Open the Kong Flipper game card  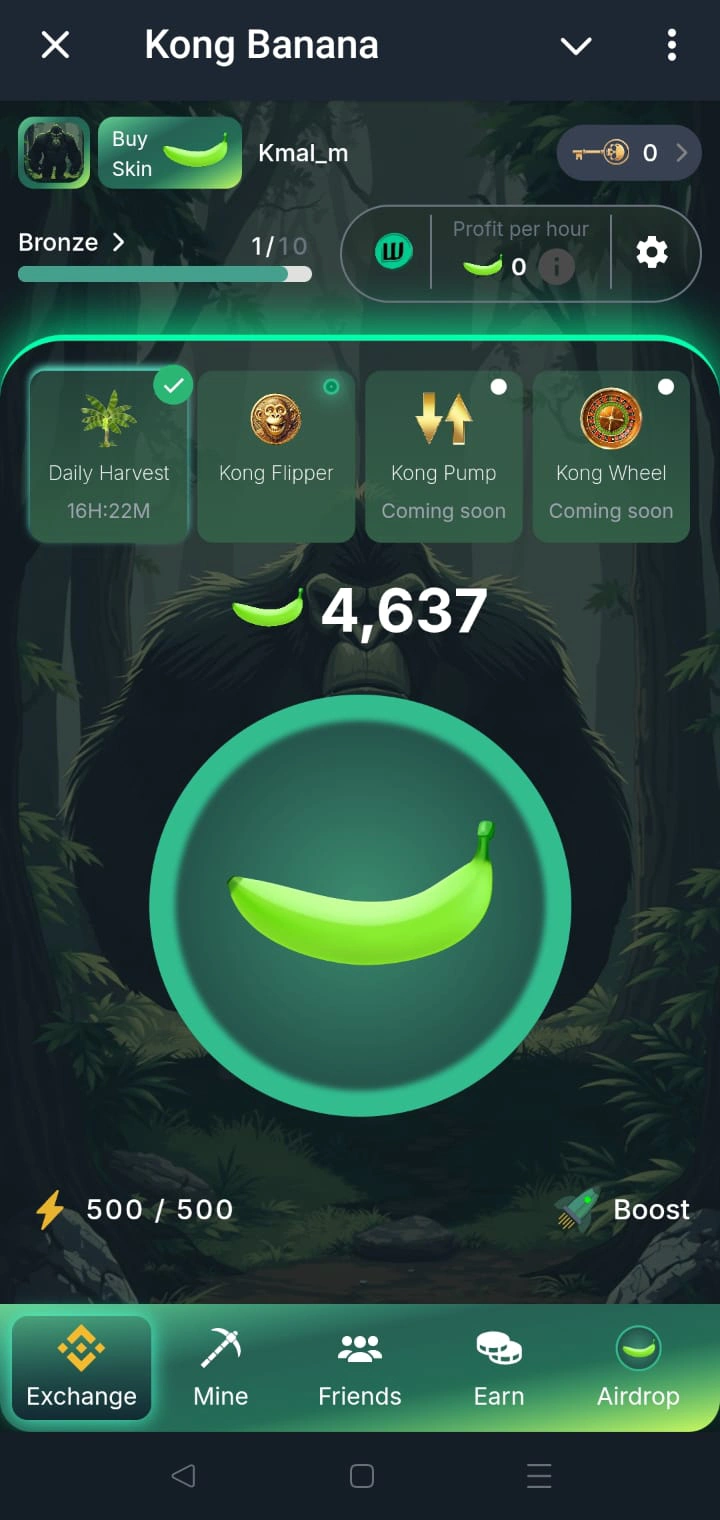tap(276, 456)
